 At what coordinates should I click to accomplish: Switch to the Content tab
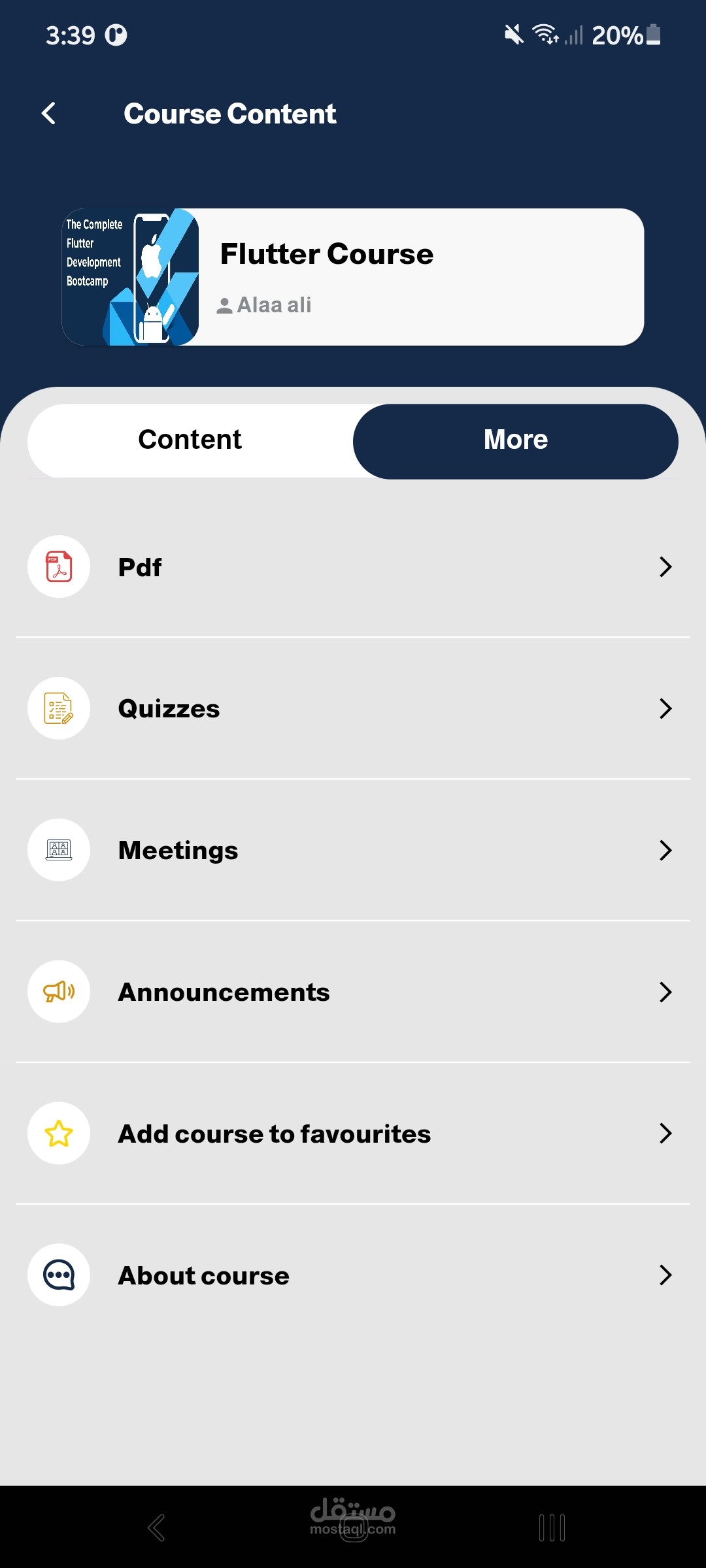[x=190, y=440]
